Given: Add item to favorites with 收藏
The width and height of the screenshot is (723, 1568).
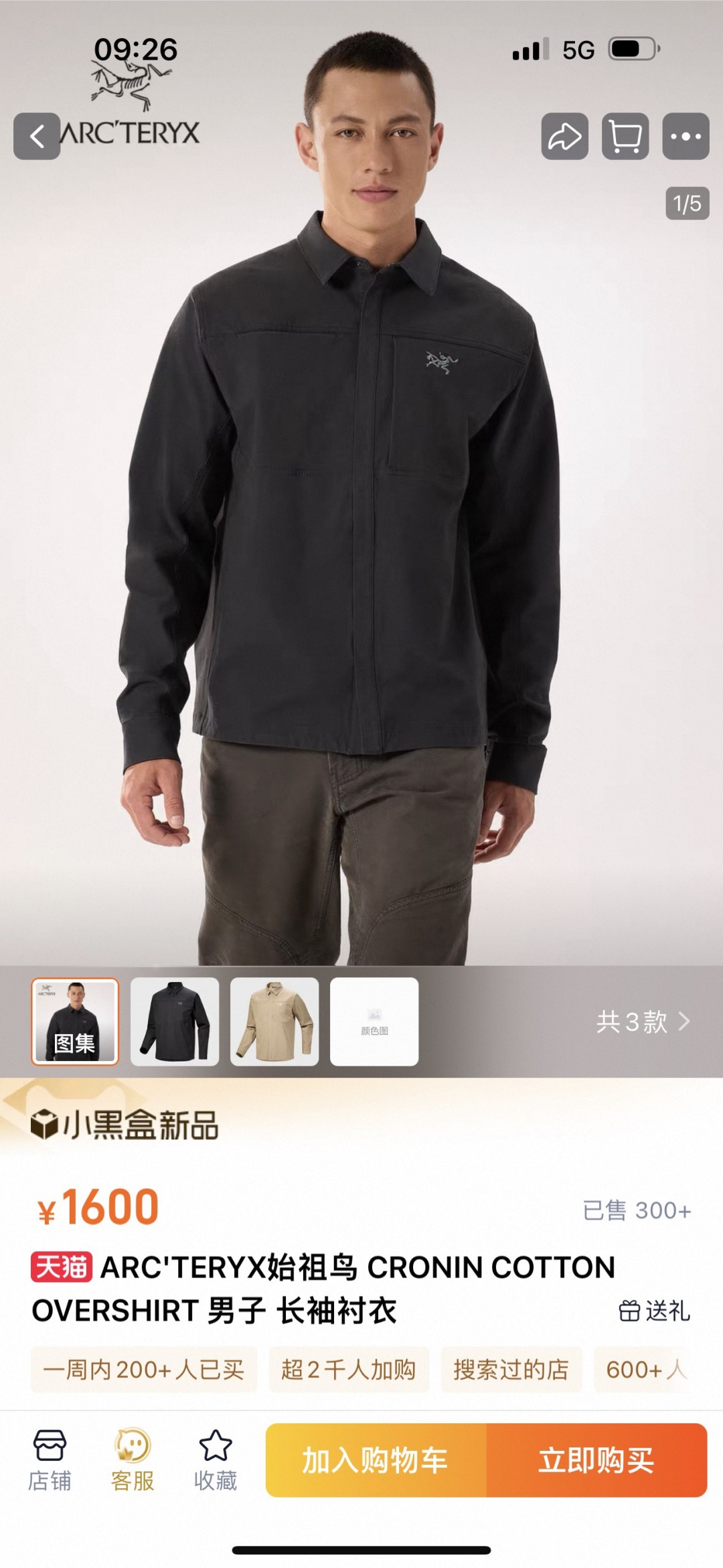Looking at the screenshot, I should point(216,1459).
